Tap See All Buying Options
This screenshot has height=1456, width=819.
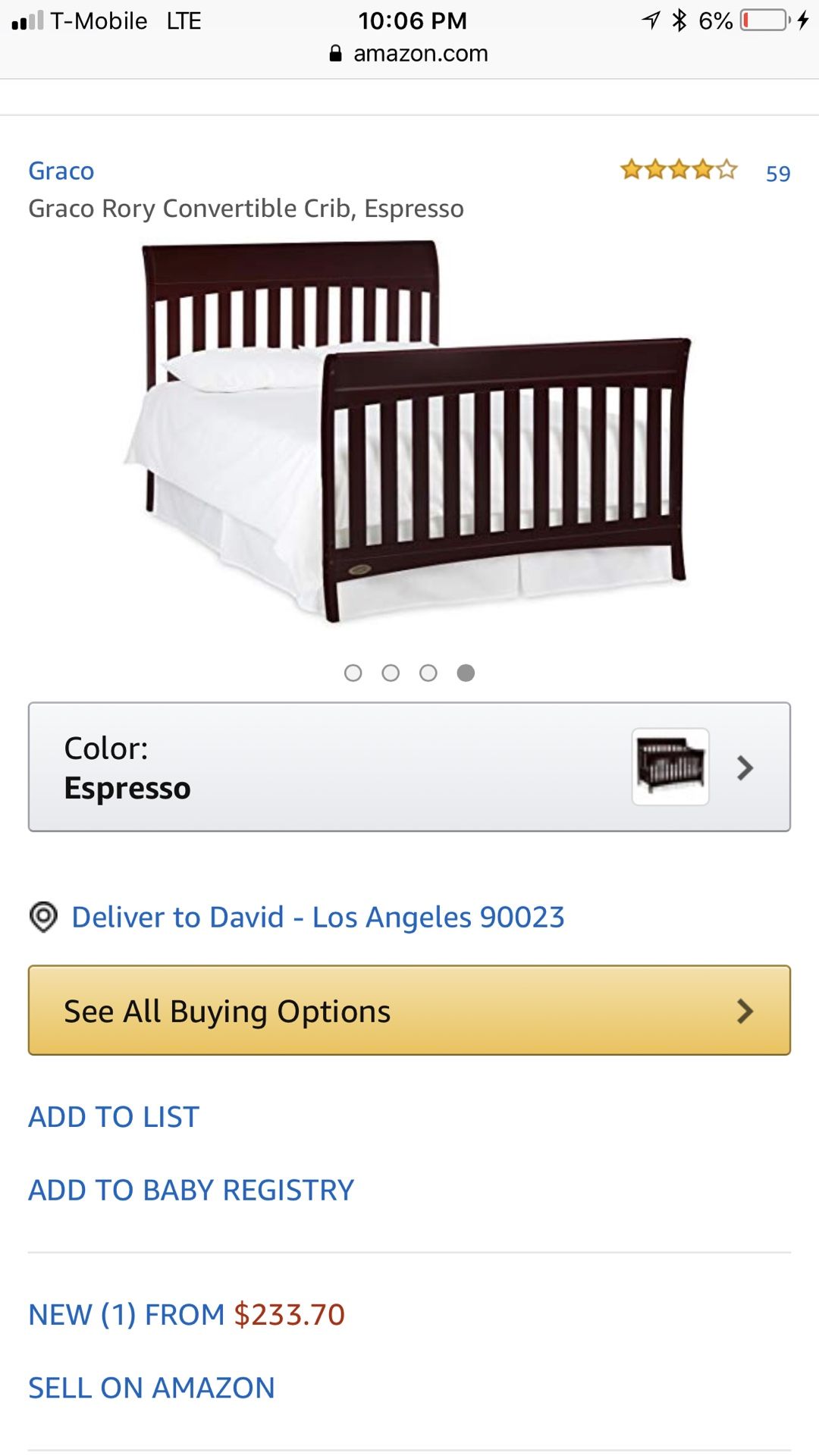(409, 1010)
